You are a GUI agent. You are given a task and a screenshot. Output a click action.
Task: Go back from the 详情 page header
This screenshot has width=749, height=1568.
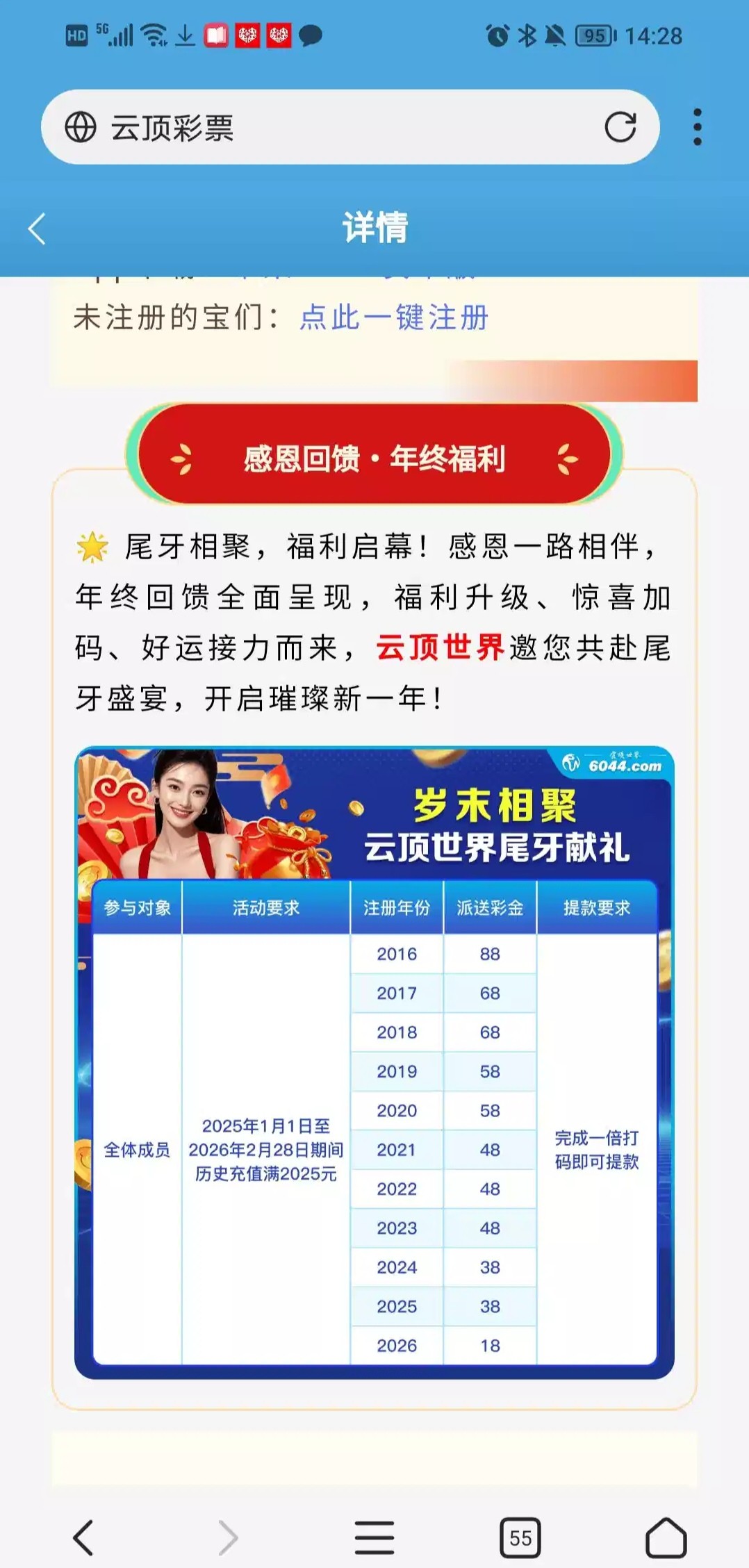(38, 229)
